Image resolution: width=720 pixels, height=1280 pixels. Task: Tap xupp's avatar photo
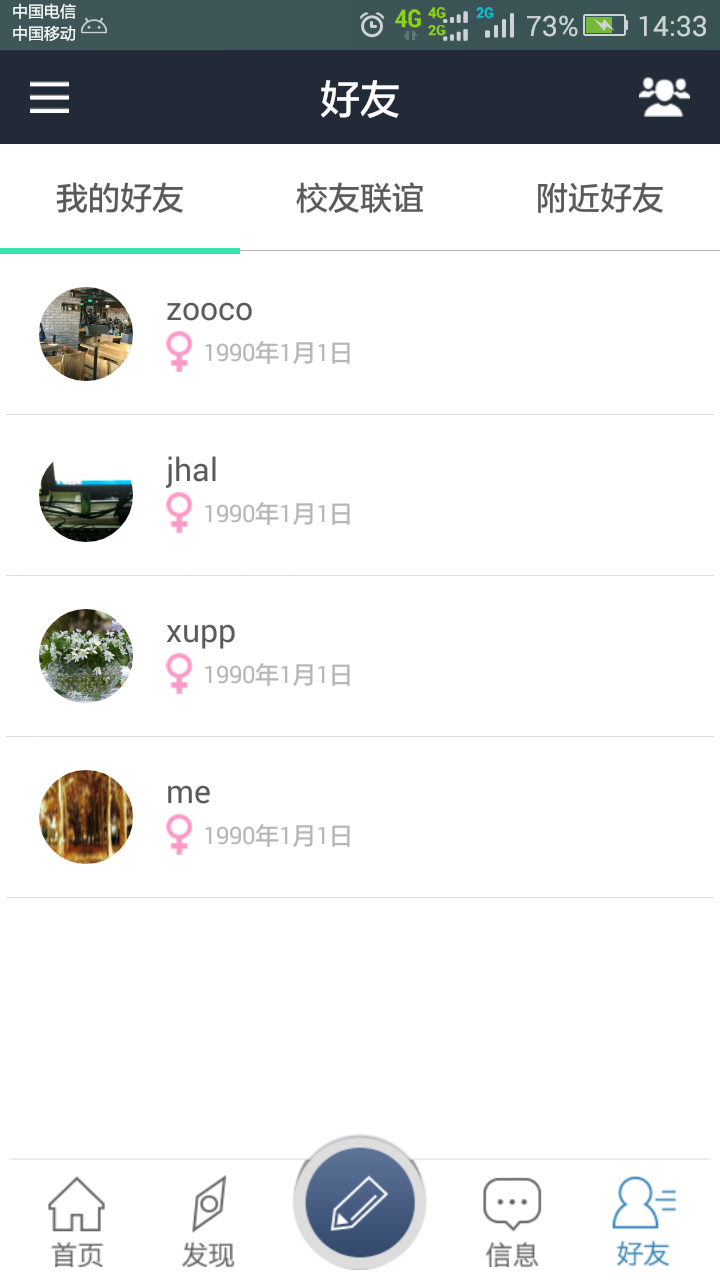[85, 655]
